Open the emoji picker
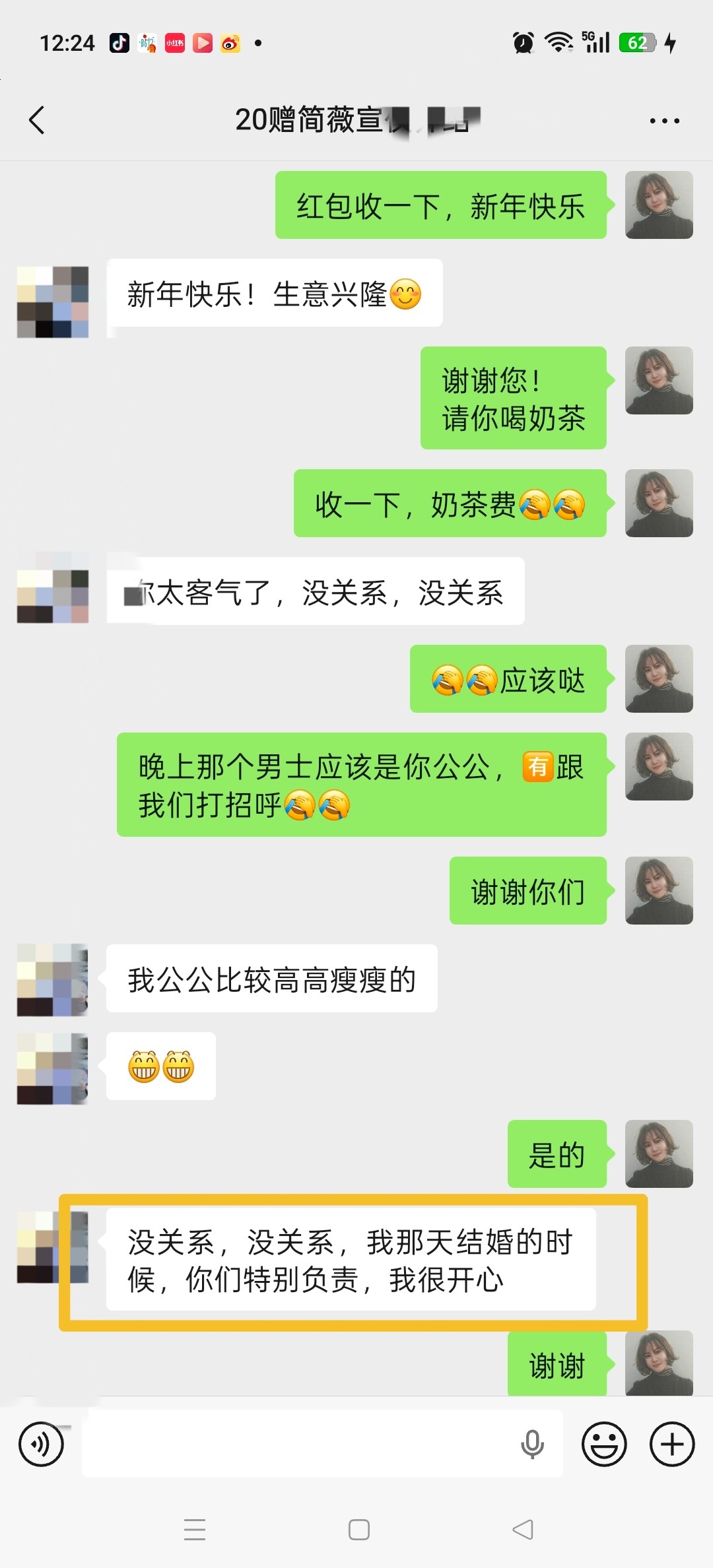Viewport: 713px width, 1568px height. tap(603, 1444)
